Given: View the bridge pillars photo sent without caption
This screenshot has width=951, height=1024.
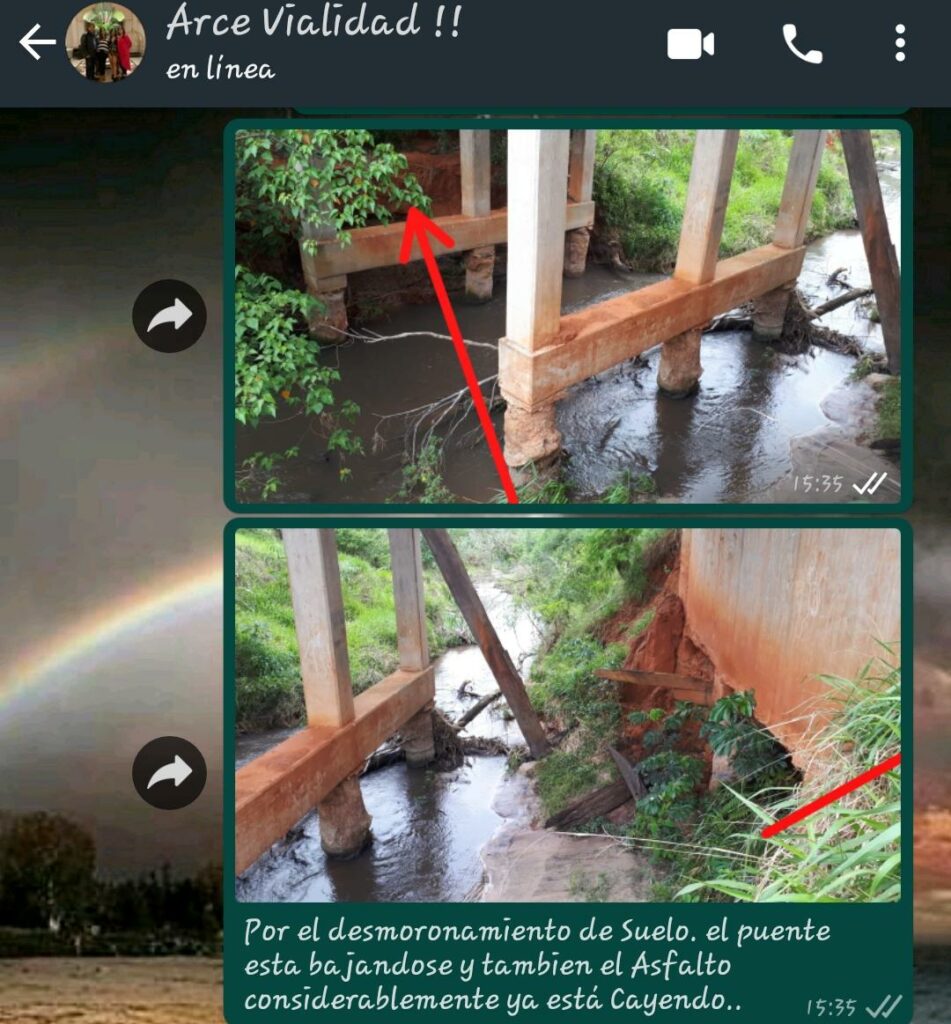Looking at the screenshot, I should pyautogui.click(x=567, y=315).
